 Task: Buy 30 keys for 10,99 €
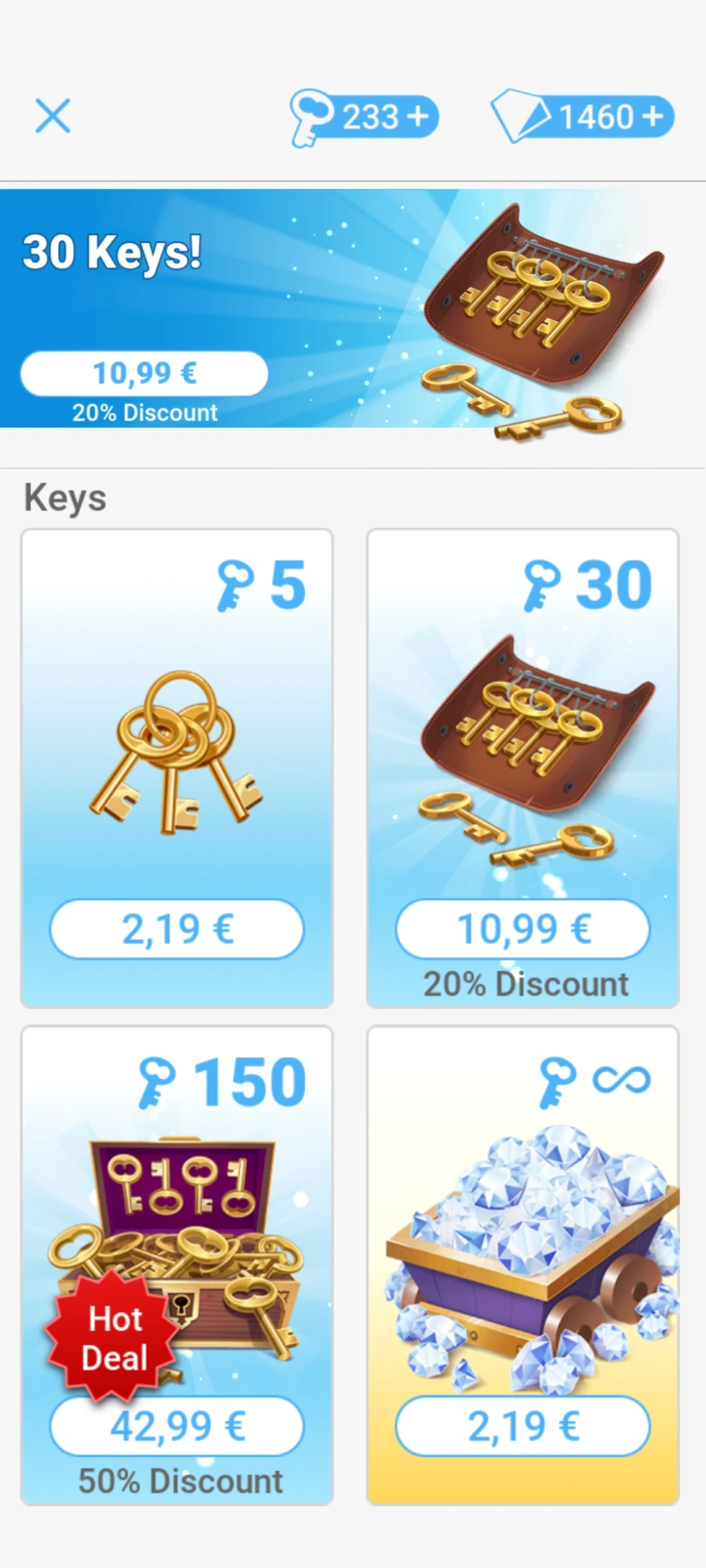(x=523, y=928)
